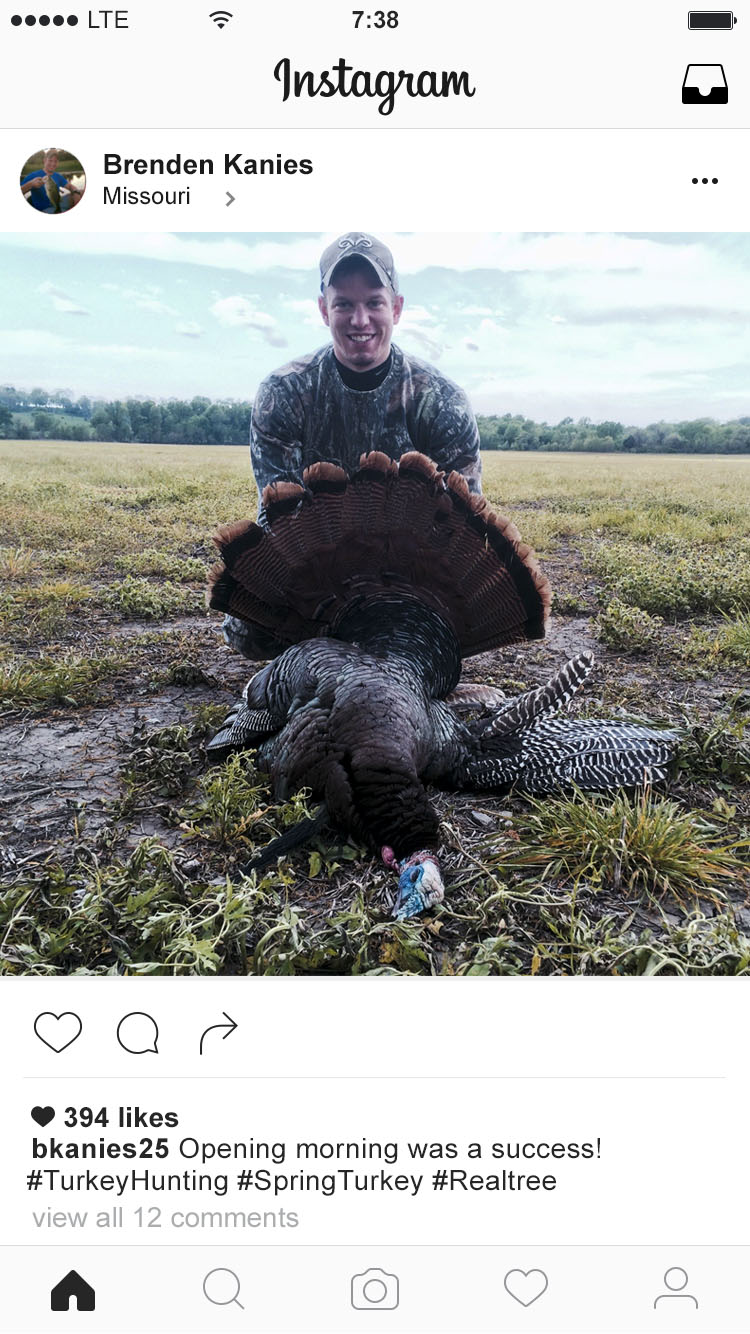Open the #SpringTurkey hashtag
The image size is (750, 1334).
click(330, 1181)
